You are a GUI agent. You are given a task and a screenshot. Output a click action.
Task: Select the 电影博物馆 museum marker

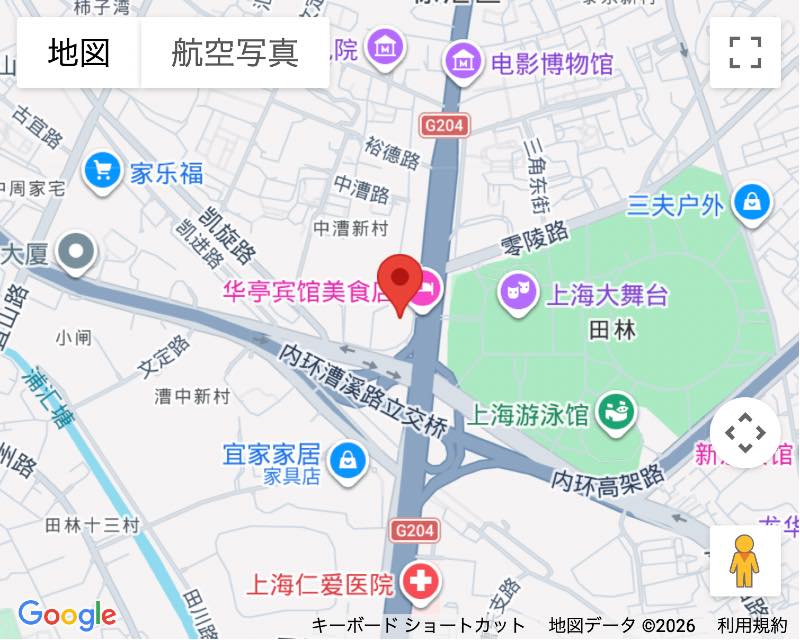(464, 64)
